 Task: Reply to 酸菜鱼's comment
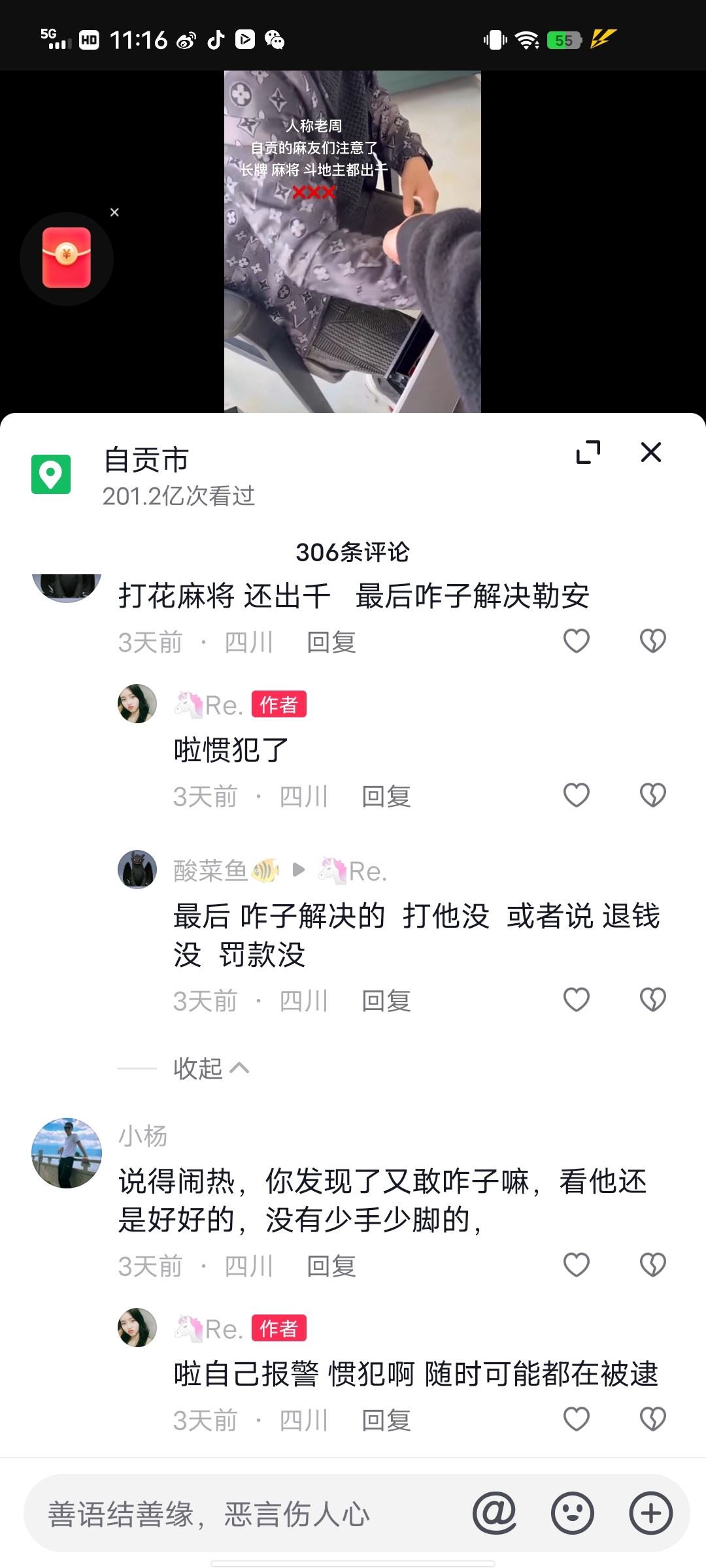(386, 1001)
